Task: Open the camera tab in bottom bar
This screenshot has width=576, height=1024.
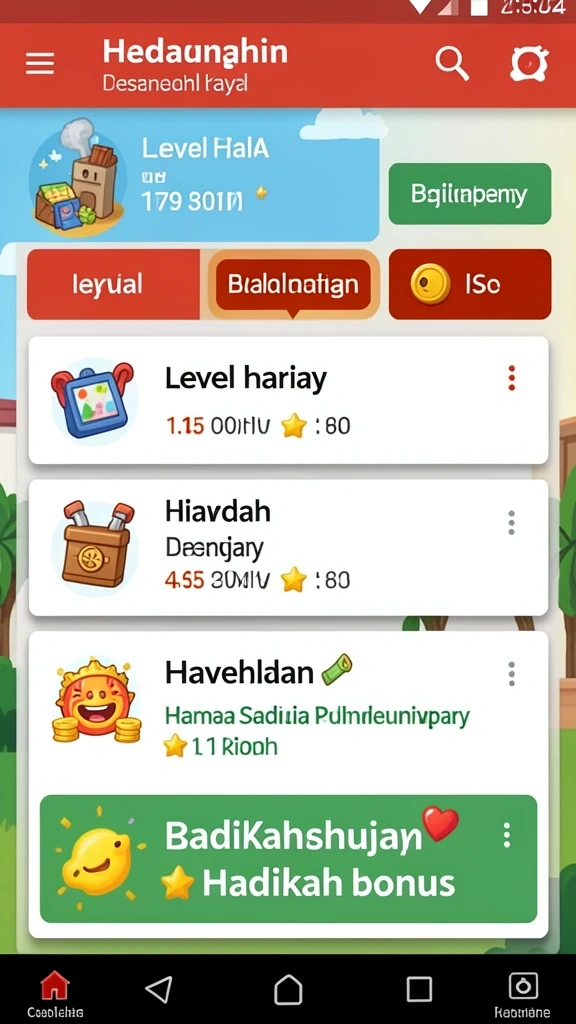Action: coord(522,993)
